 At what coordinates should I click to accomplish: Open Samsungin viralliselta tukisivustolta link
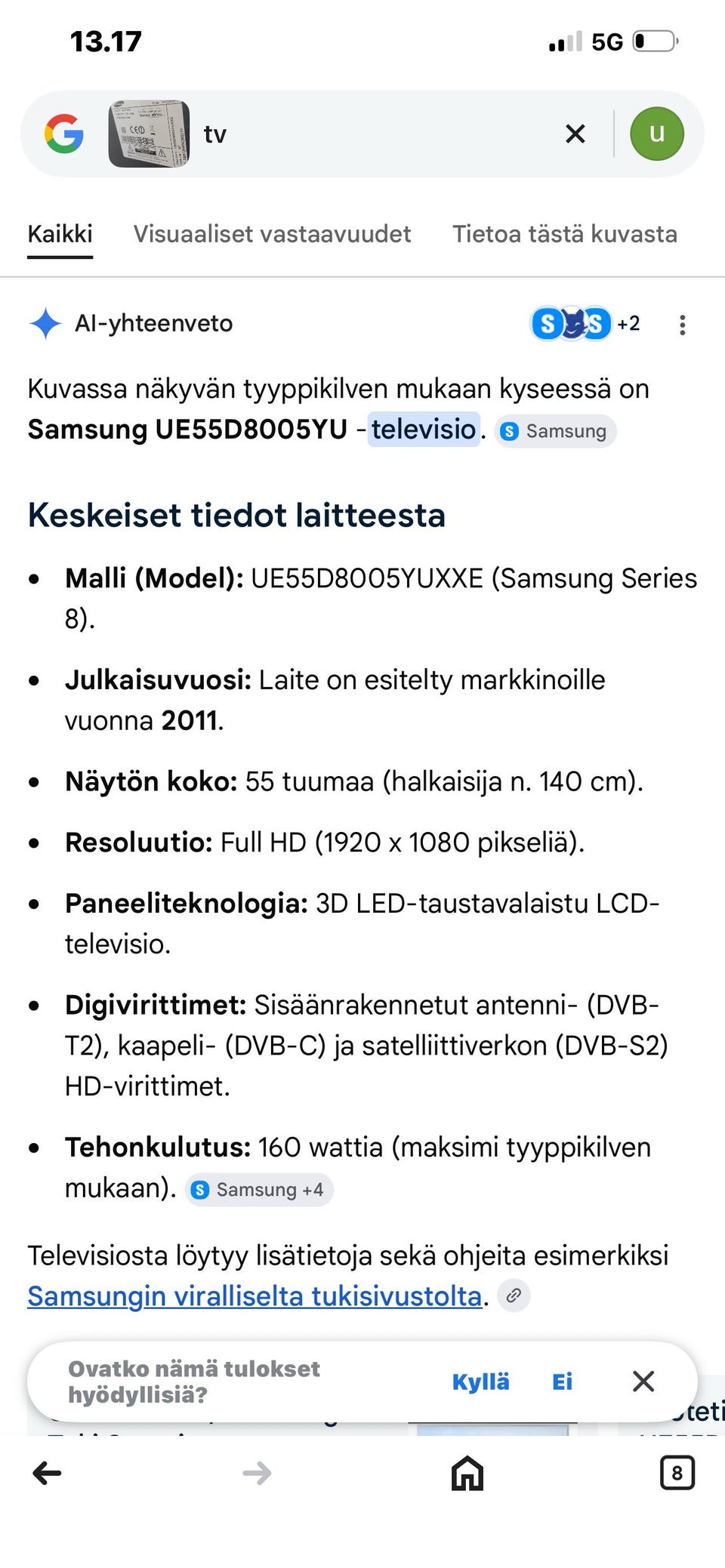(x=255, y=1296)
